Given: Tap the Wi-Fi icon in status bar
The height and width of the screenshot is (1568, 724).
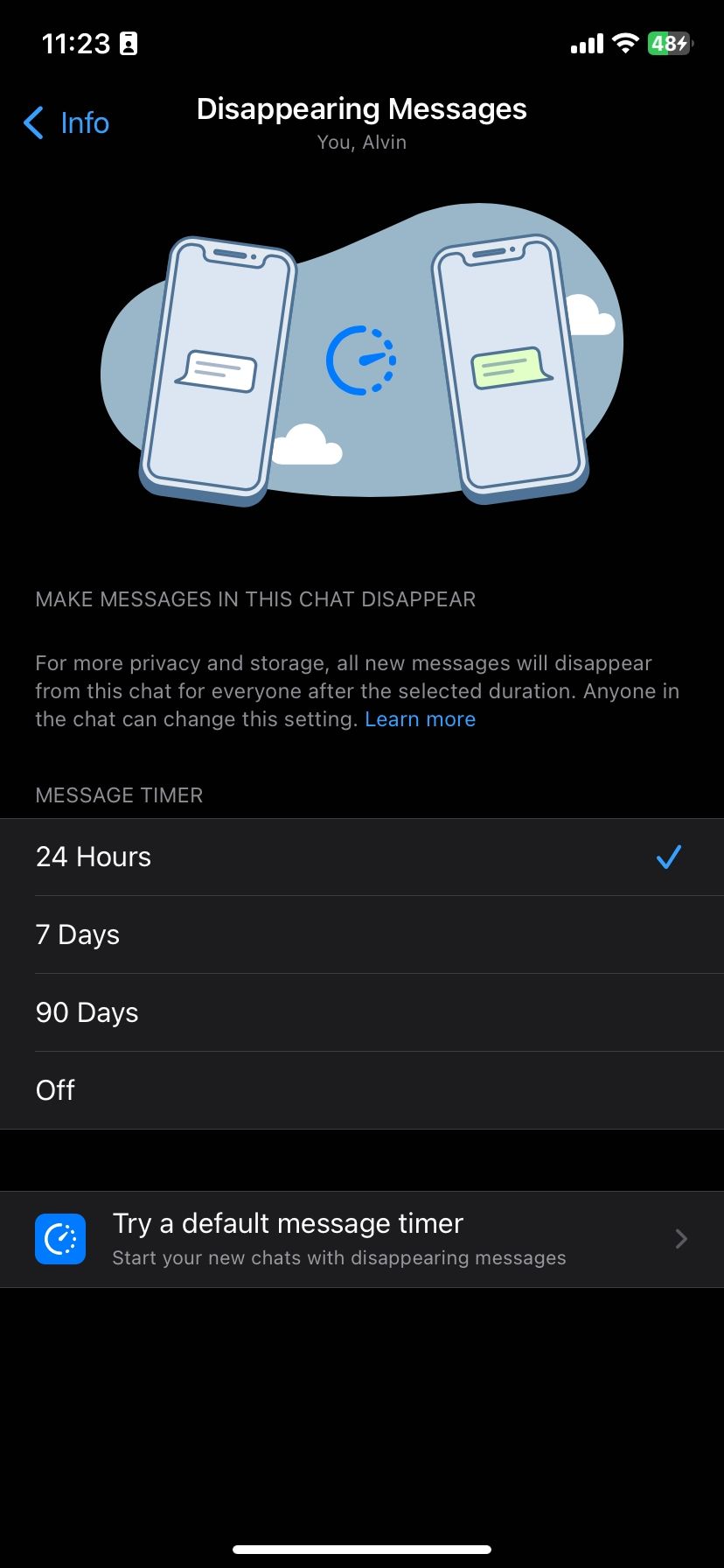Looking at the screenshot, I should [x=624, y=43].
